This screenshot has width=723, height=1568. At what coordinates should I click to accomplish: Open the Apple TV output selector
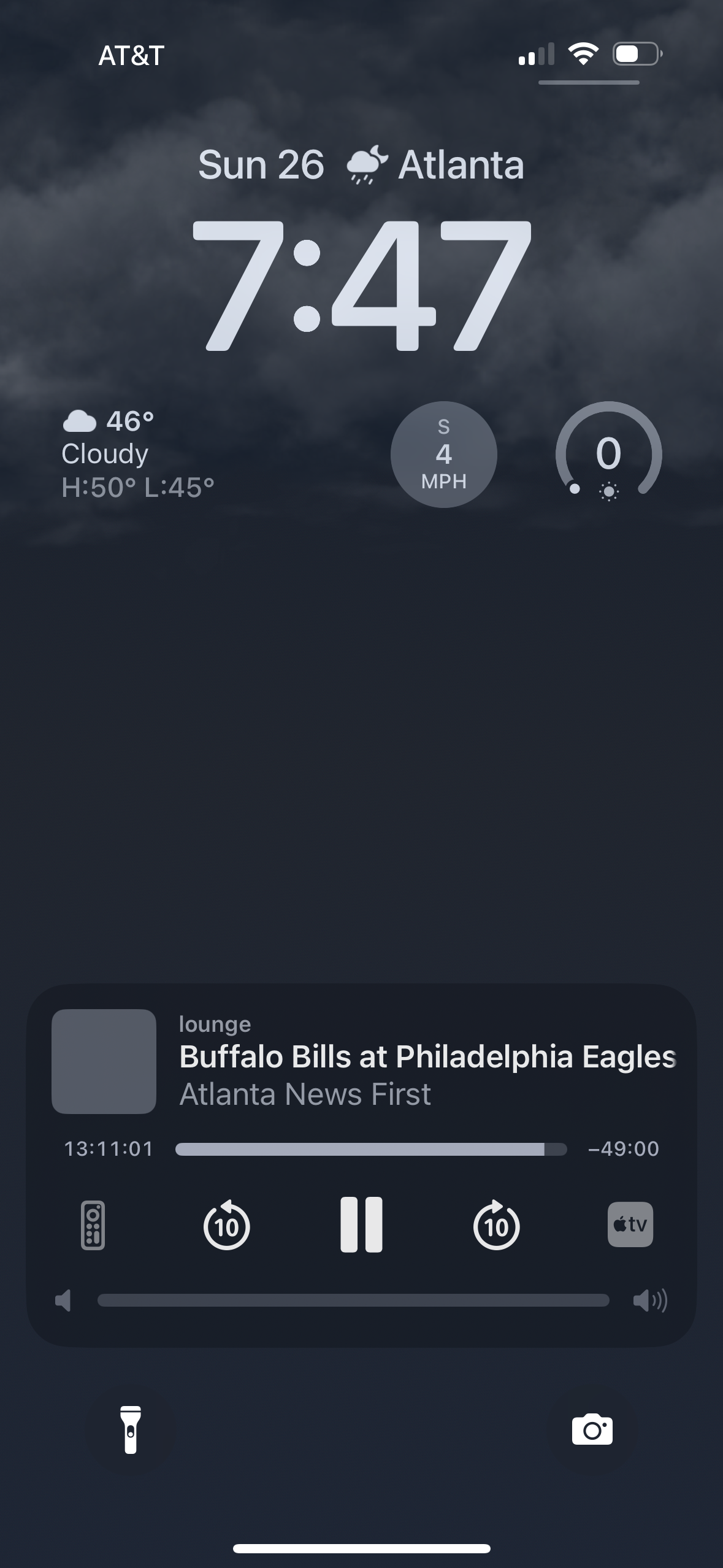click(630, 1224)
